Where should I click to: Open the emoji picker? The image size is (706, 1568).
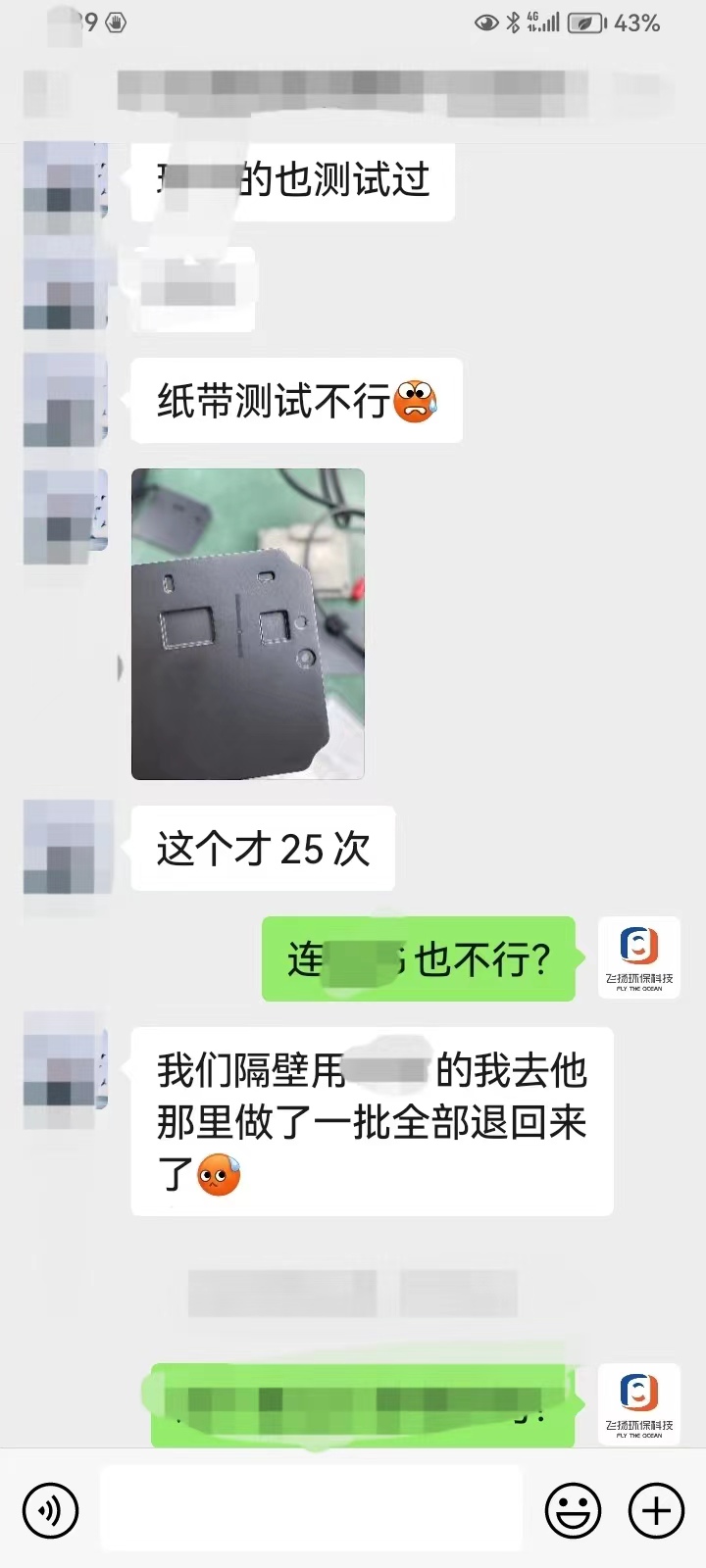click(573, 1510)
